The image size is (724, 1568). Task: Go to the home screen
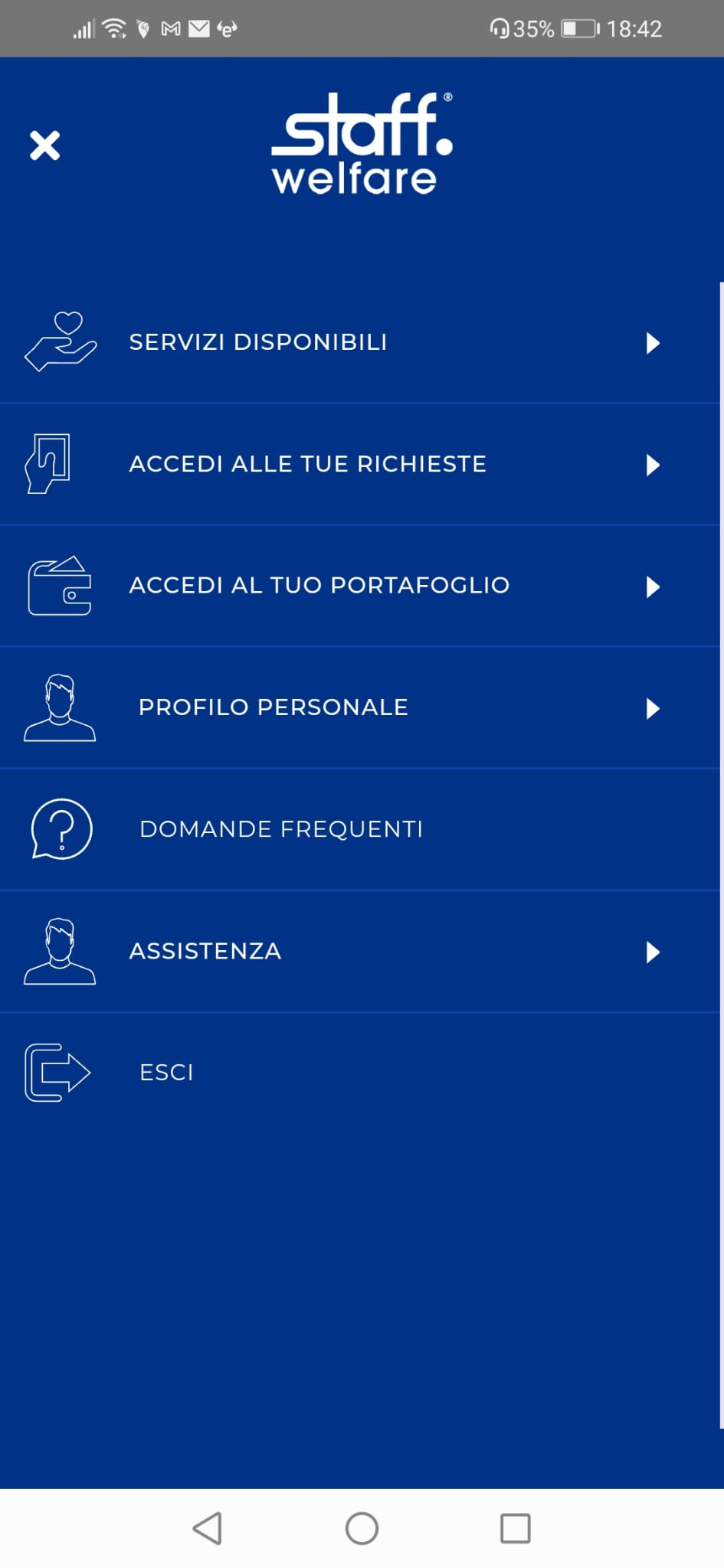(x=362, y=1528)
